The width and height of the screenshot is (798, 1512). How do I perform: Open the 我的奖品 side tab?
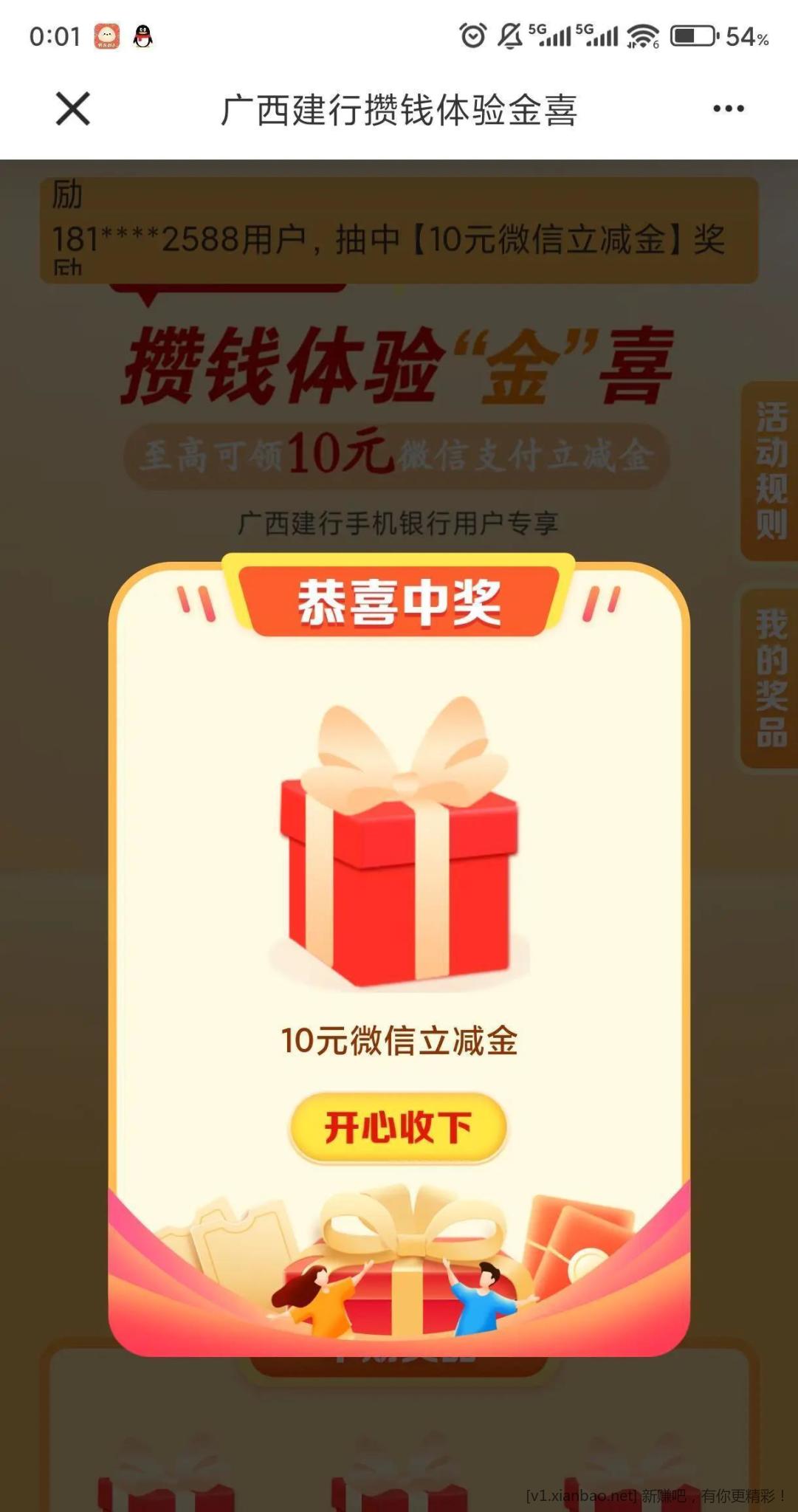tap(771, 678)
